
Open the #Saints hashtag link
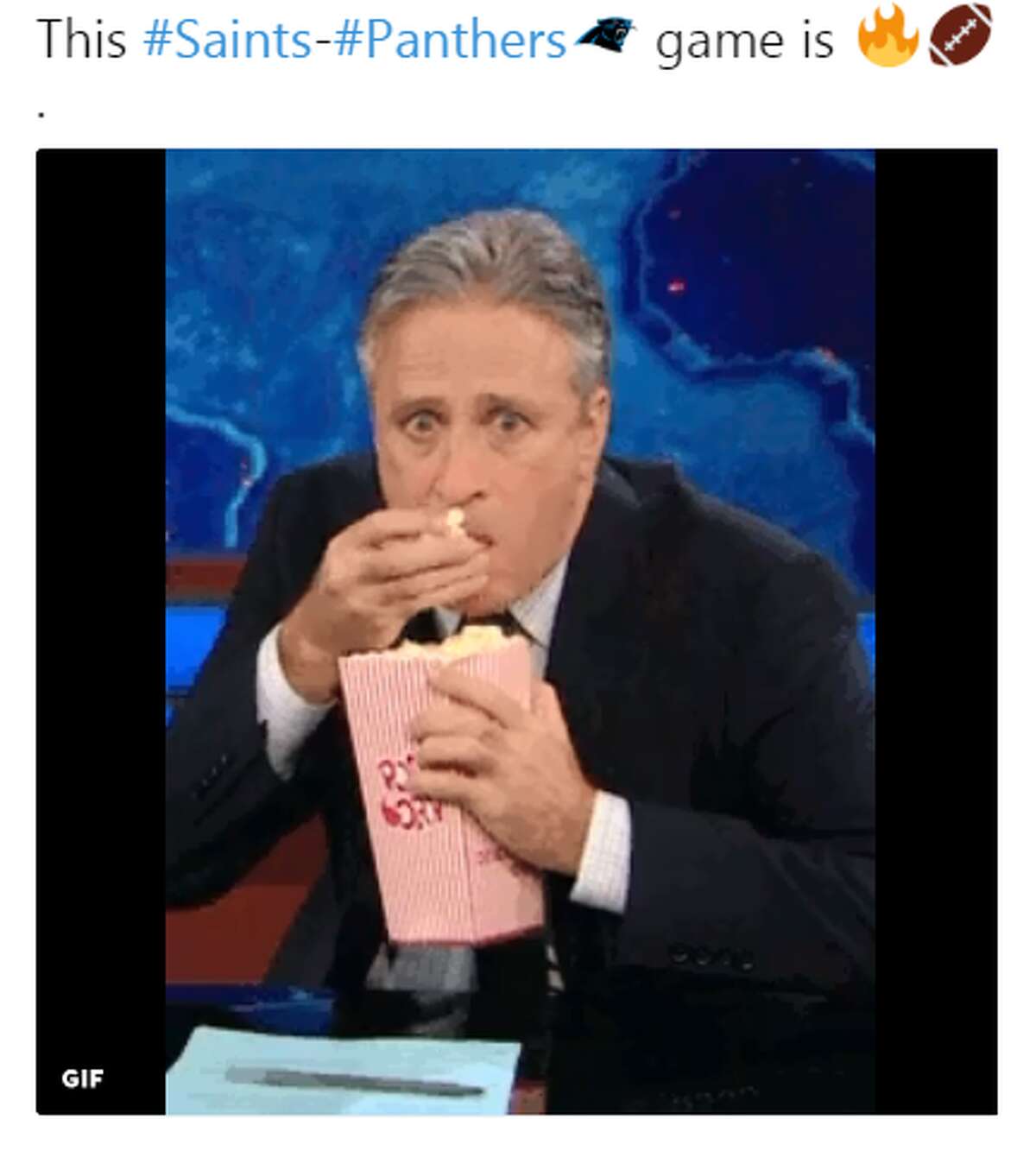click(x=226, y=41)
